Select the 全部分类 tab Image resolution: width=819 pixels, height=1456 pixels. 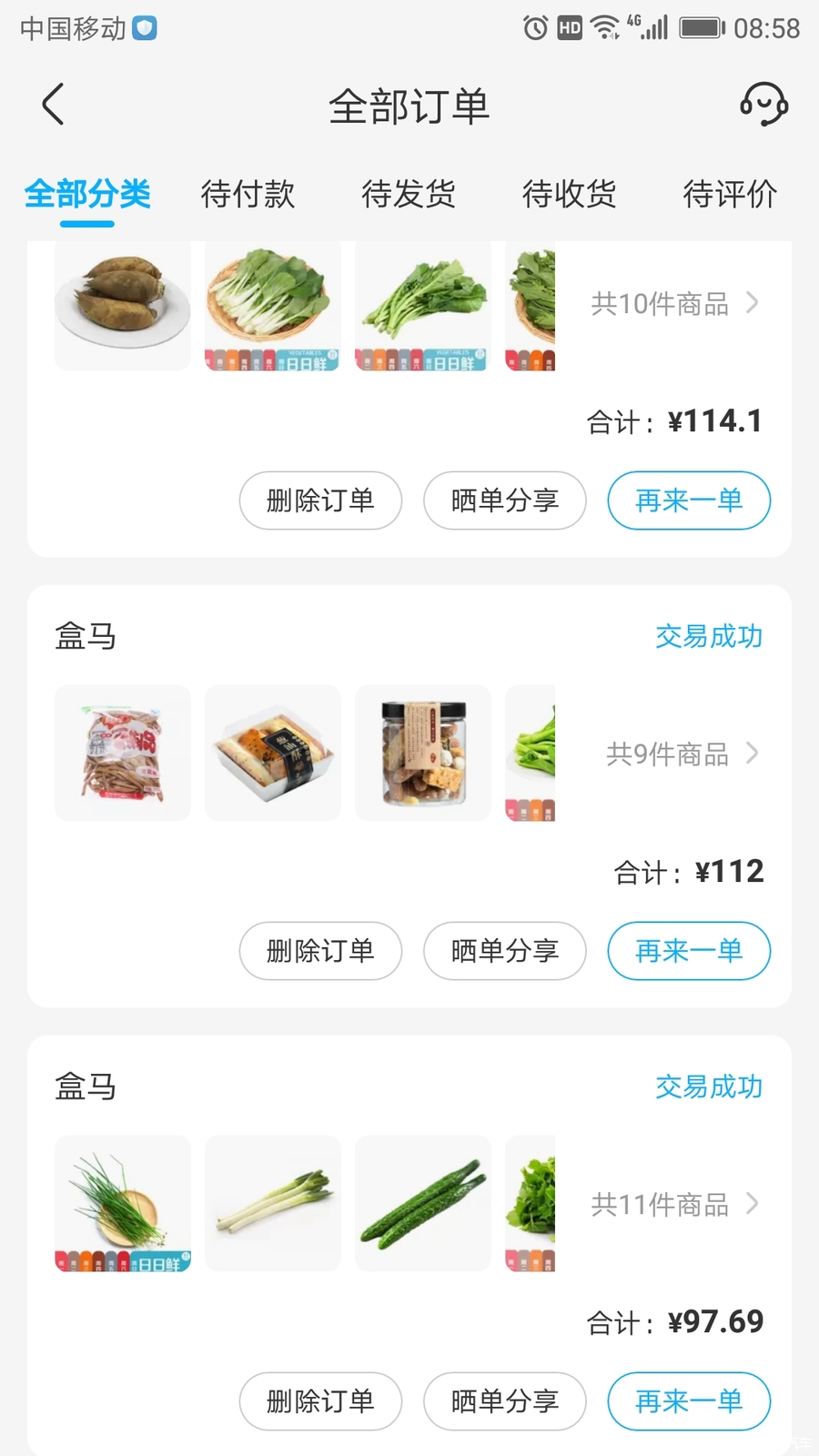(87, 194)
